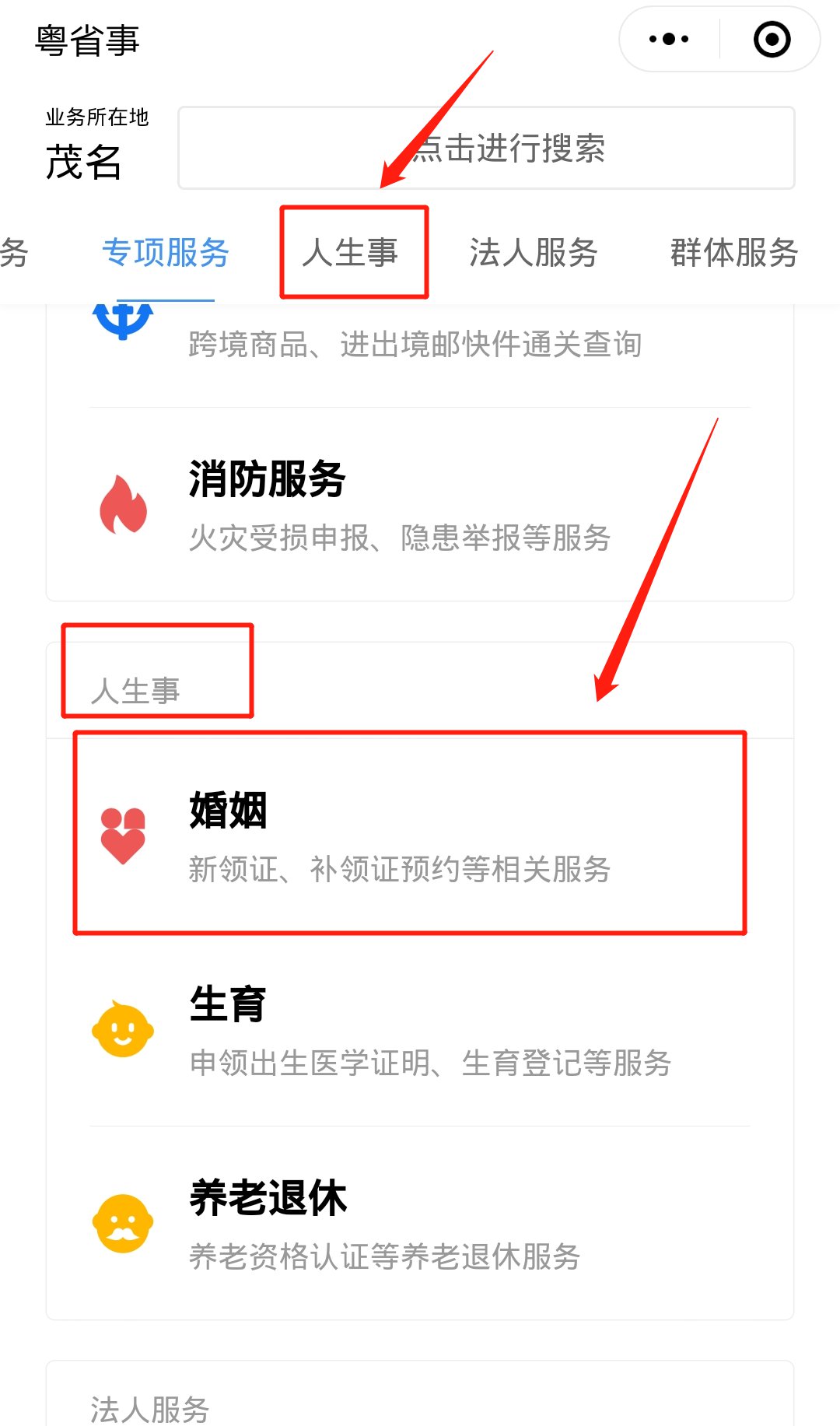Viewport: 840px width, 1426px height.
Task: Change the business location from 茂名
Action: click(84, 162)
